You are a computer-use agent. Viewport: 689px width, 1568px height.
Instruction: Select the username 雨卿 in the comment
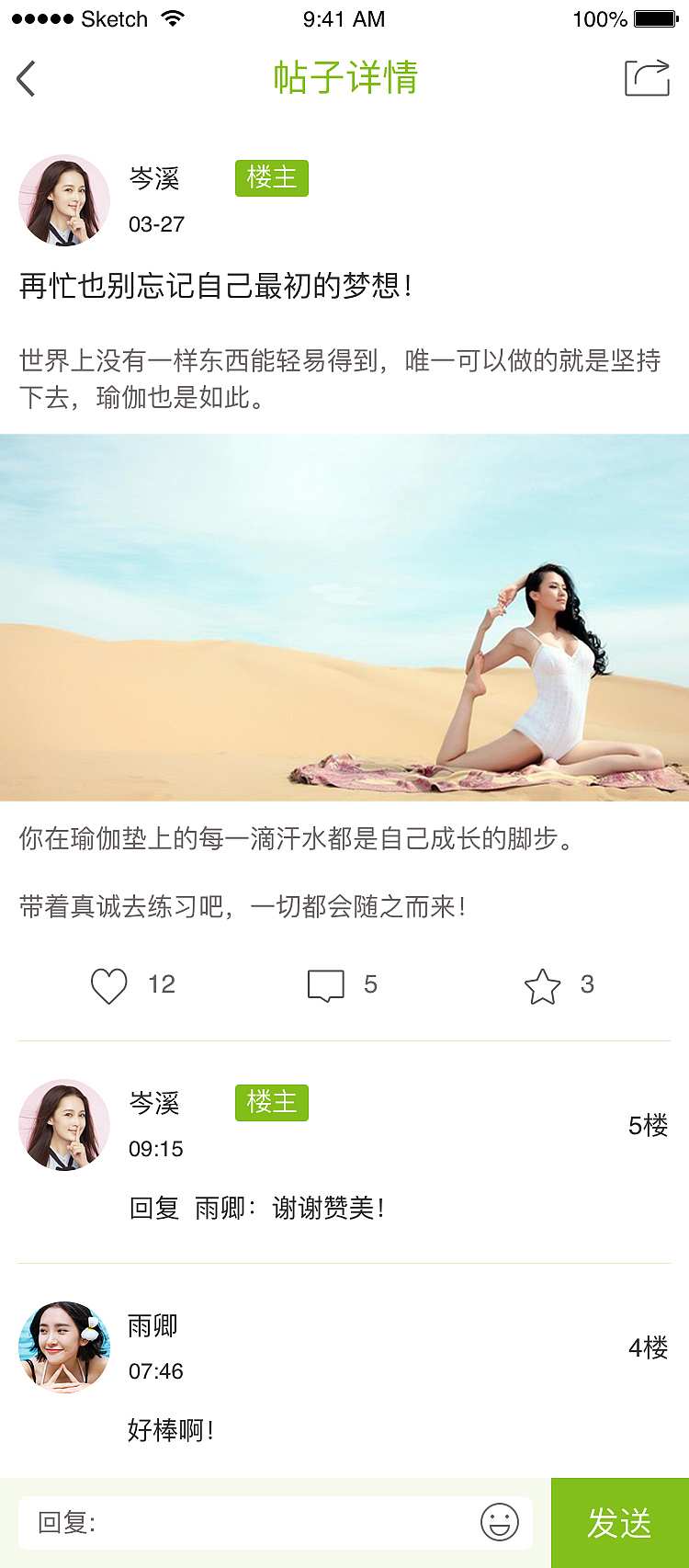pyautogui.click(x=152, y=1326)
